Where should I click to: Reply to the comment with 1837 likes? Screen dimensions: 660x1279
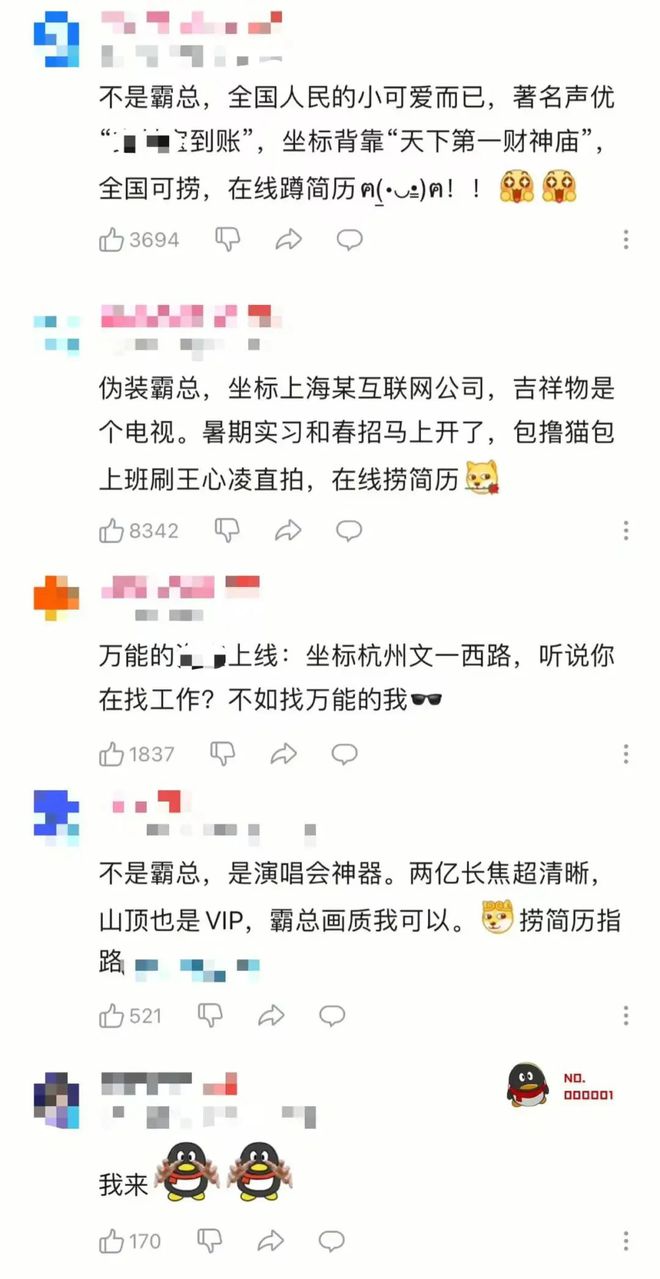(344, 754)
